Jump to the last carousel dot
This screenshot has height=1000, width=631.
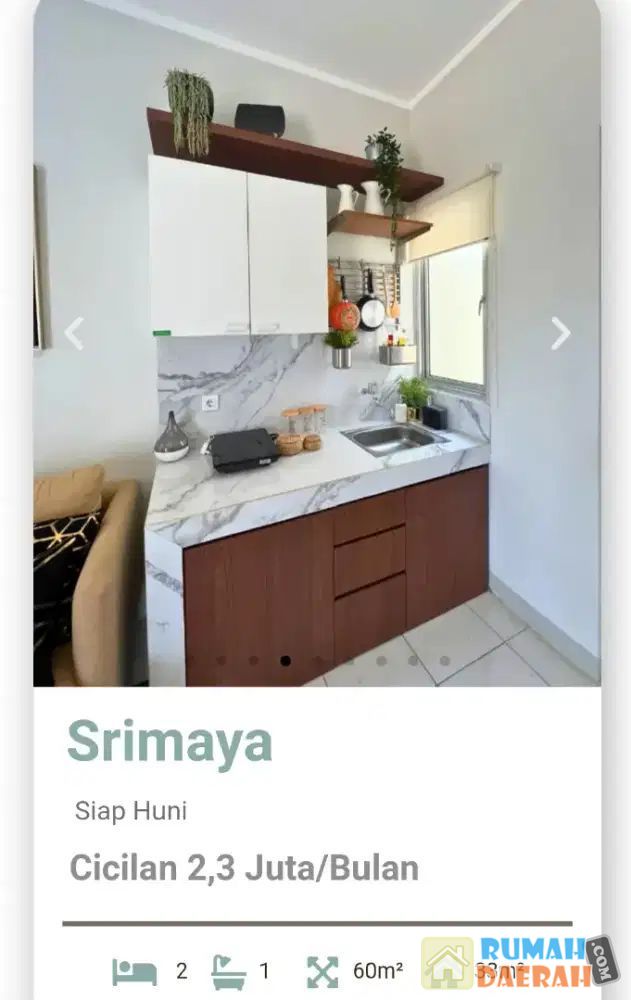[444, 660]
